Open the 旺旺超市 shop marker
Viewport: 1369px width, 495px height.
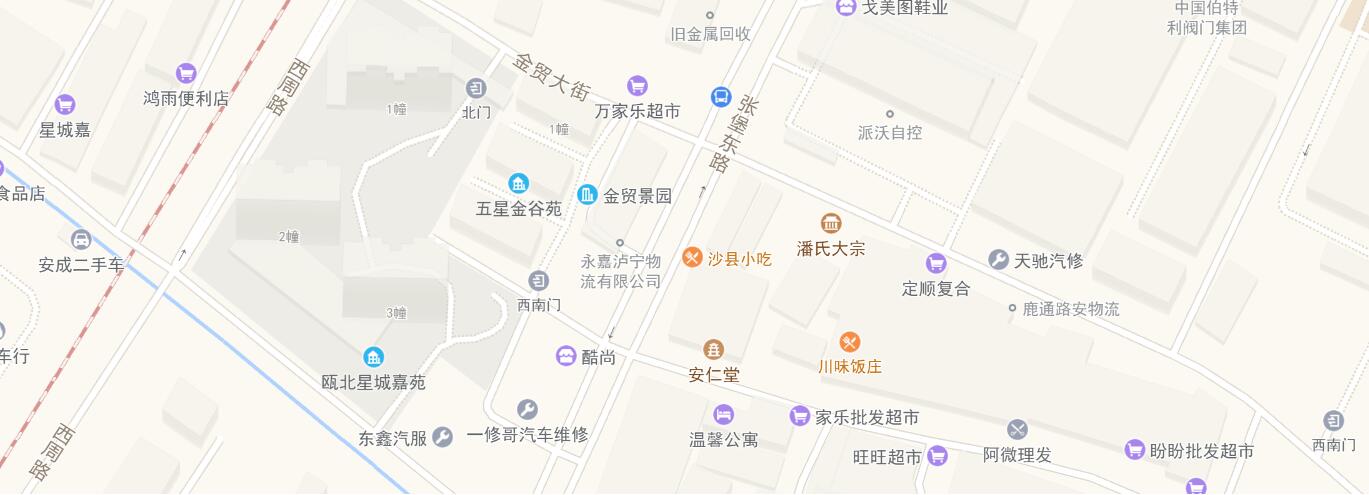(937, 456)
